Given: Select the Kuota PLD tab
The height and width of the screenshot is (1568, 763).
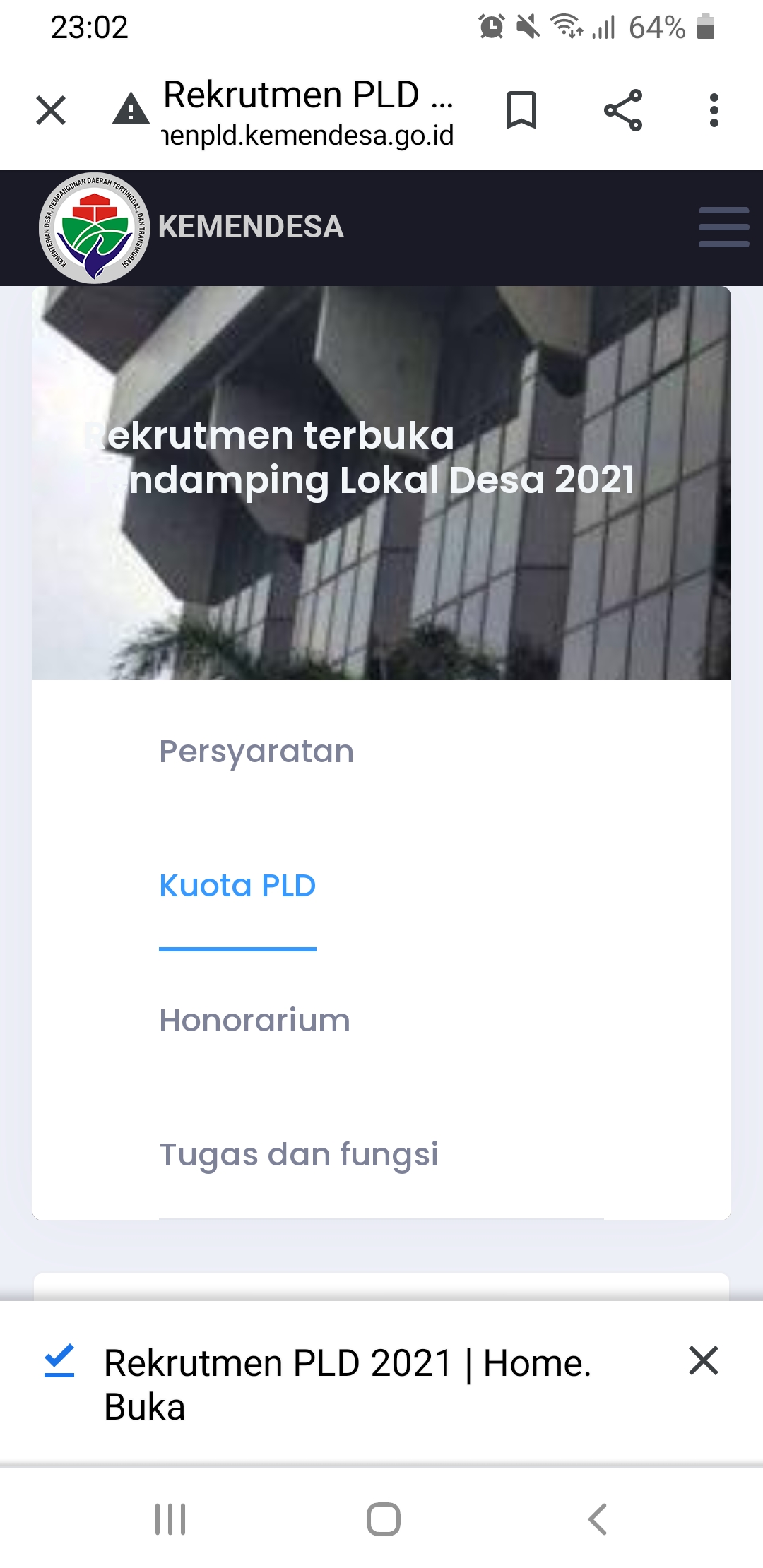Looking at the screenshot, I should click(237, 886).
